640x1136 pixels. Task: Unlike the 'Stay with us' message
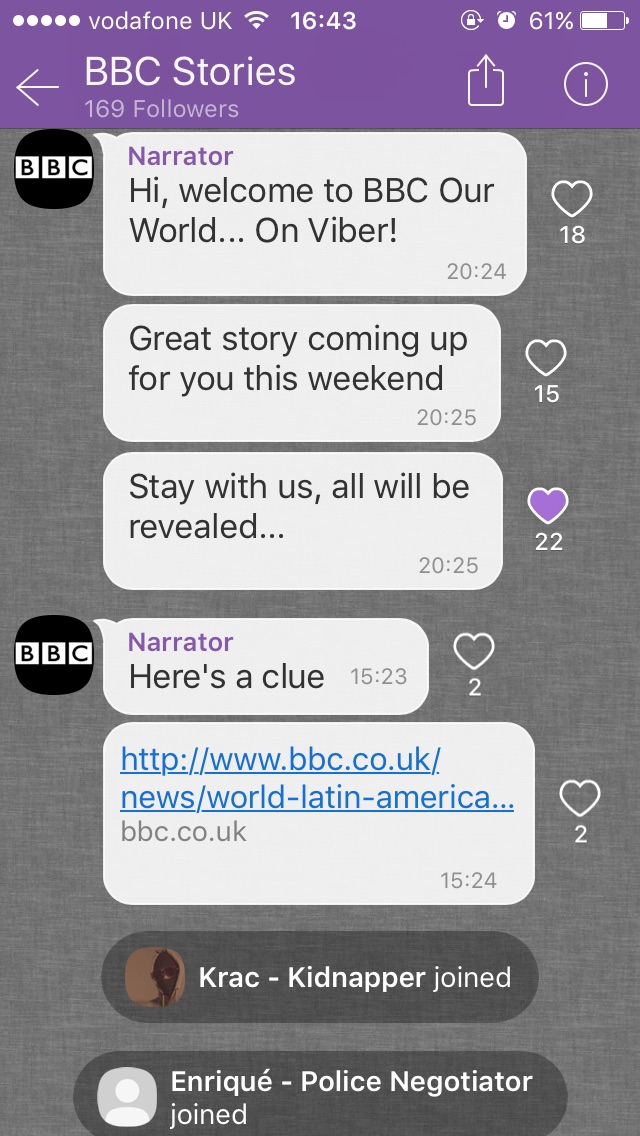point(548,506)
